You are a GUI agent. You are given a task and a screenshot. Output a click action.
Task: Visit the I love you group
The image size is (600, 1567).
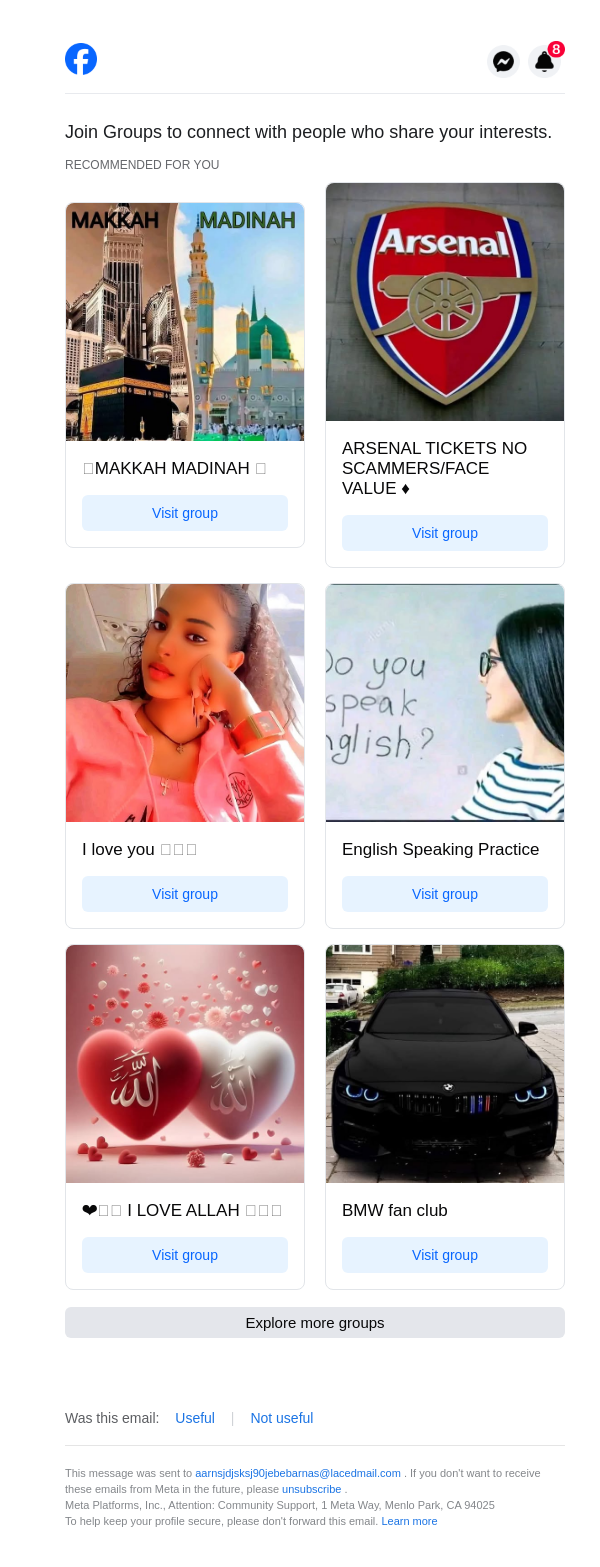point(185,894)
